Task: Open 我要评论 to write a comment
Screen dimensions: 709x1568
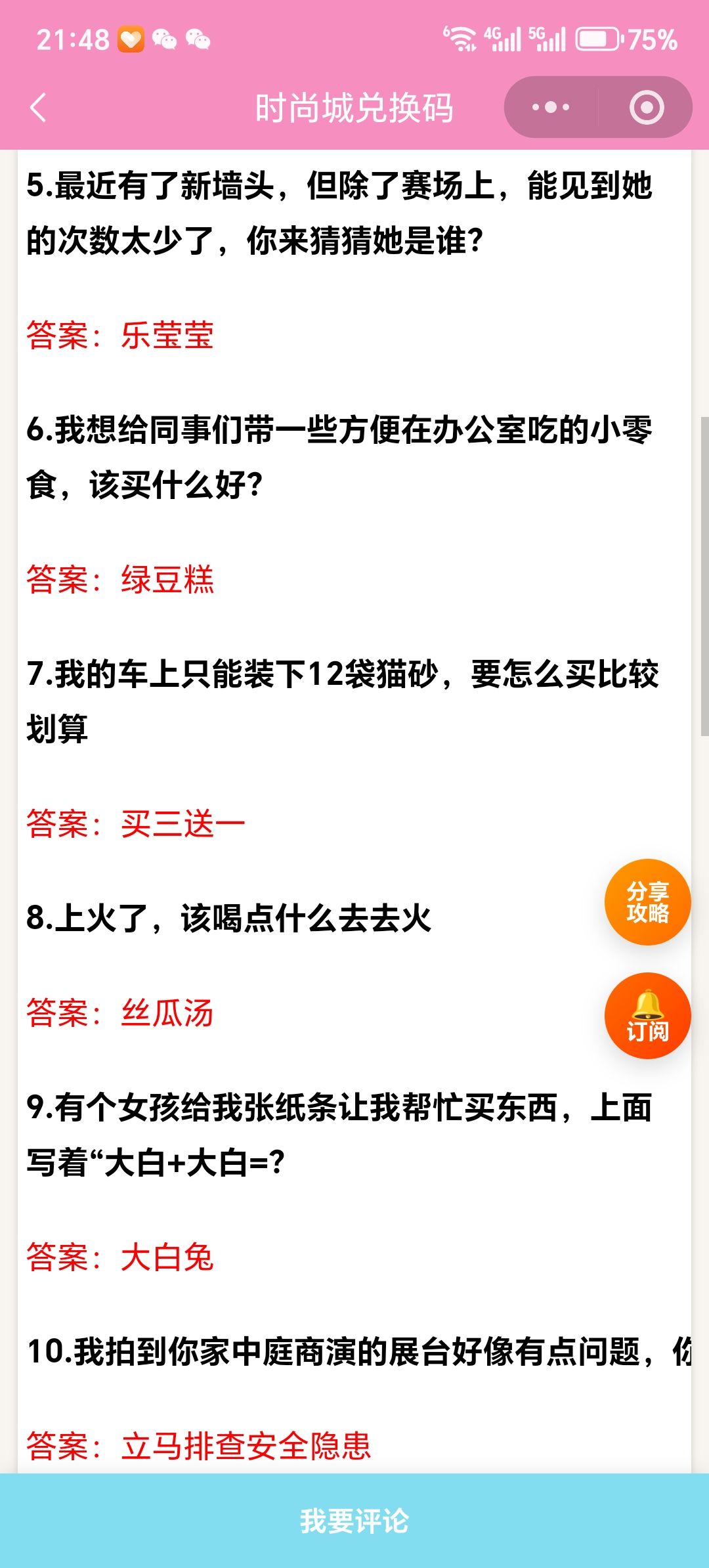Action: pyautogui.click(x=354, y=1521)
